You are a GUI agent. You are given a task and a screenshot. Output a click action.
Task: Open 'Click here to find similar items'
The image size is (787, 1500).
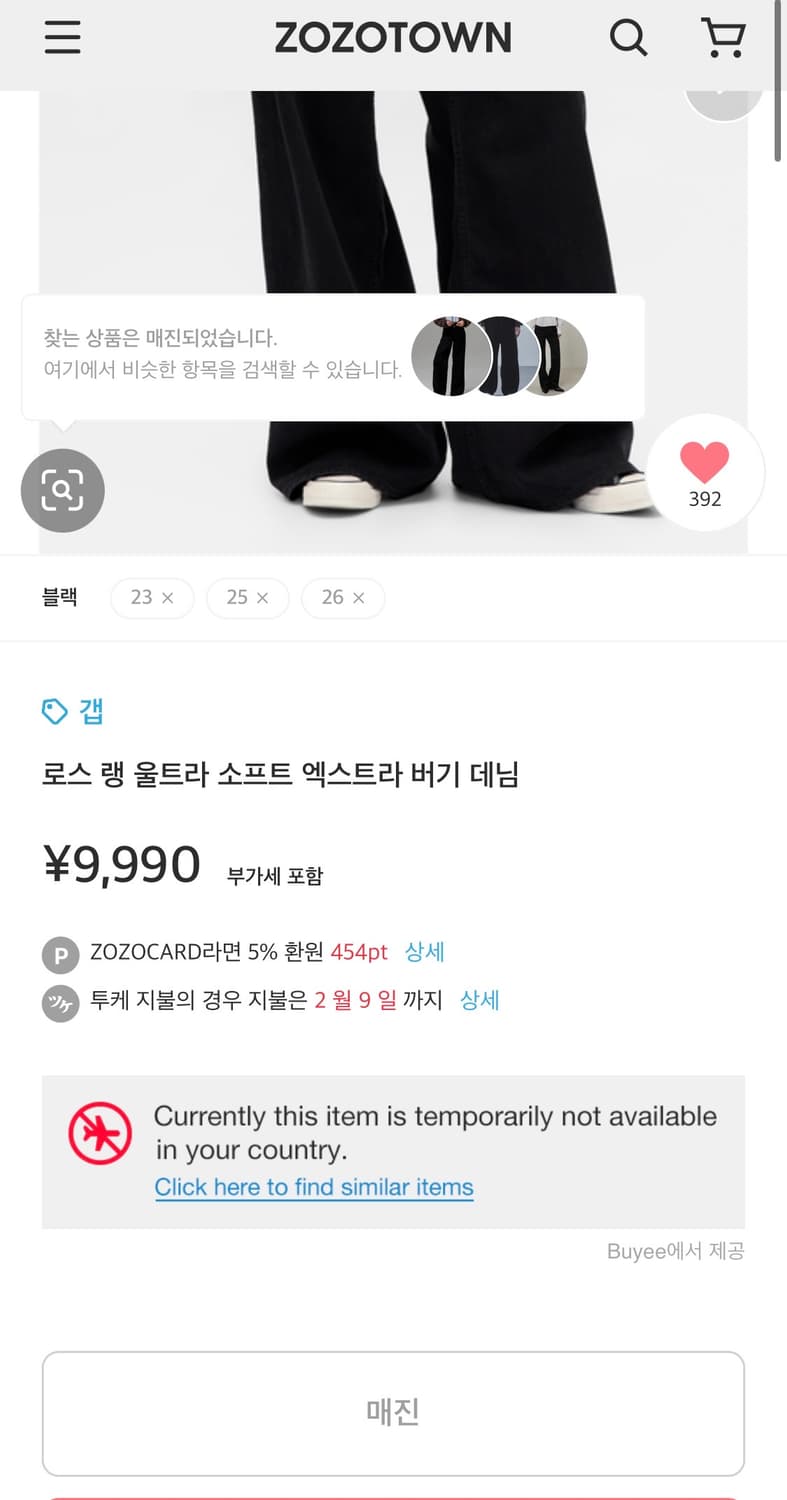click(313, 1187)
